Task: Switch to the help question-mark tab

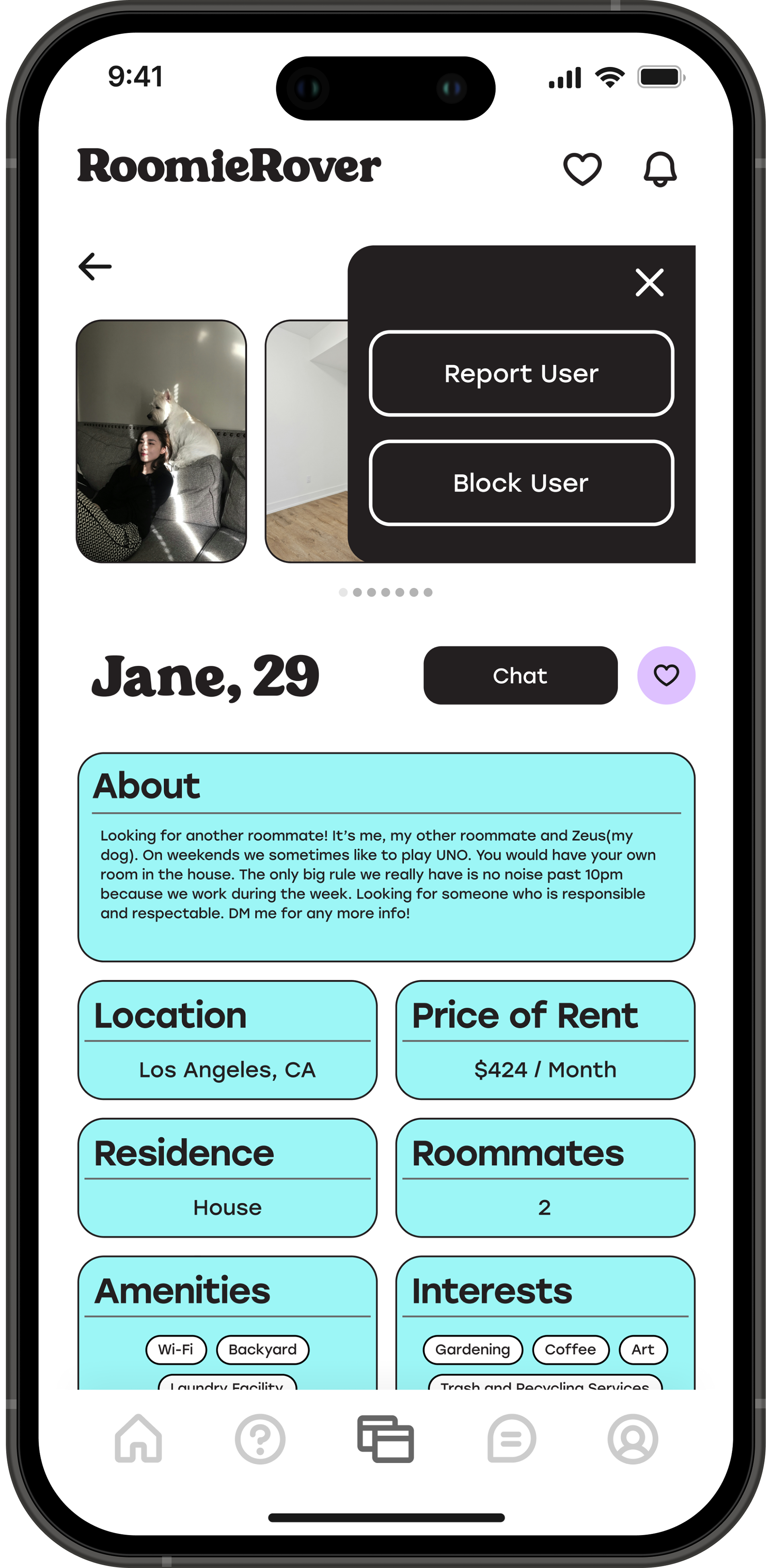Action: coord(260,1439)
